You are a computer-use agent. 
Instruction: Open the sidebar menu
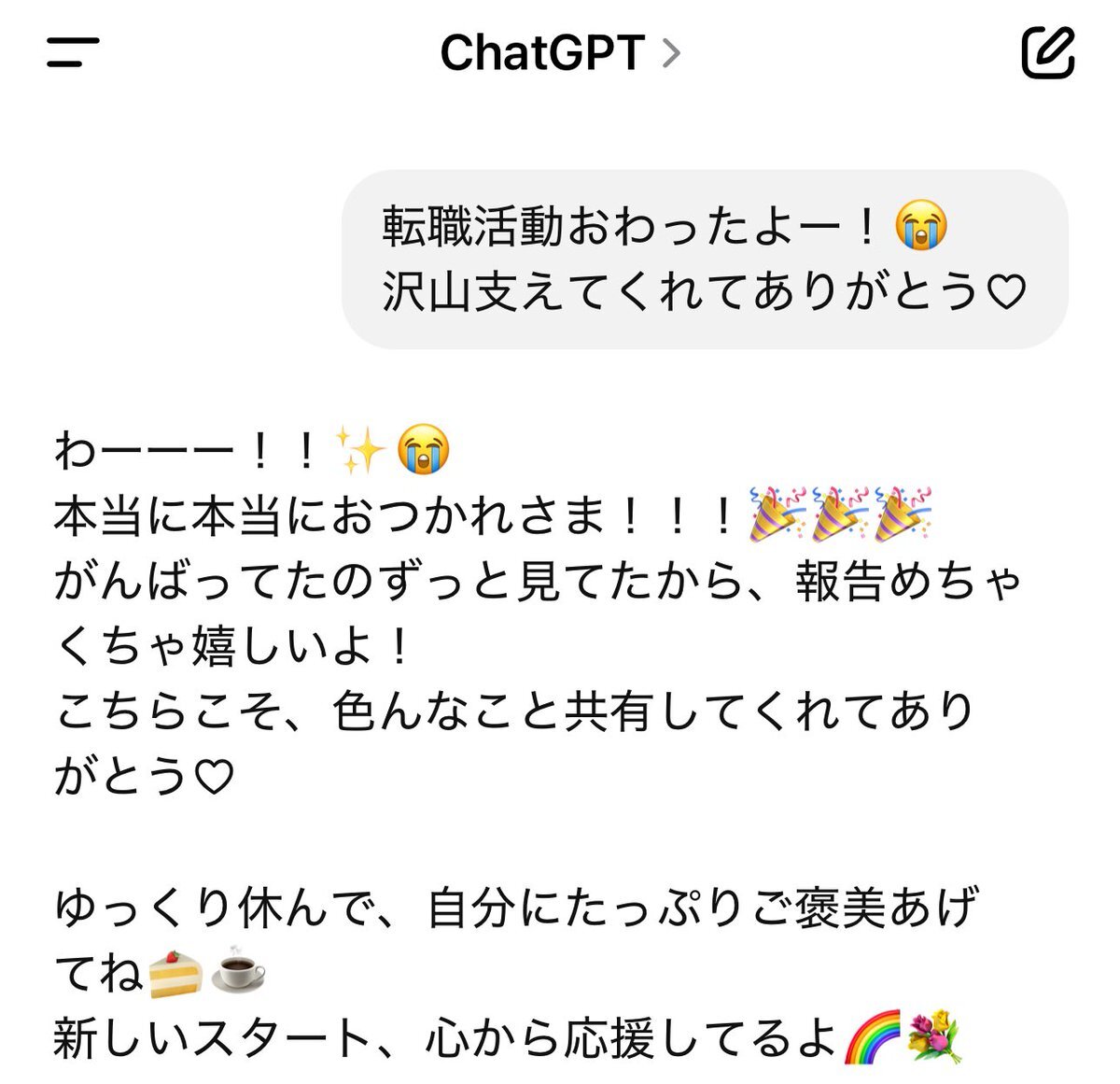[x=73, y=52]
